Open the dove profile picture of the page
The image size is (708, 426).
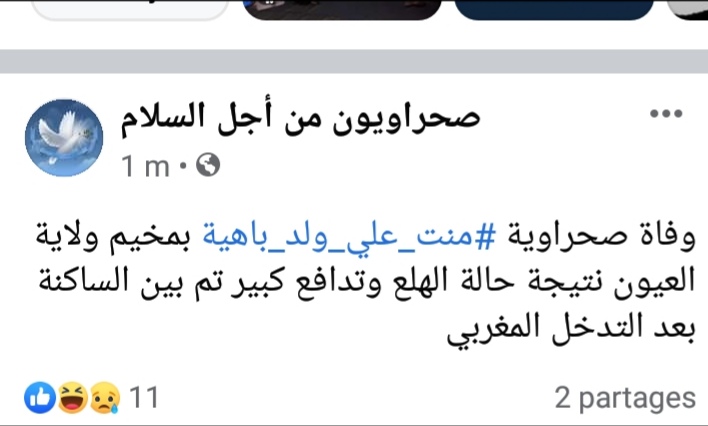[61, 137]
